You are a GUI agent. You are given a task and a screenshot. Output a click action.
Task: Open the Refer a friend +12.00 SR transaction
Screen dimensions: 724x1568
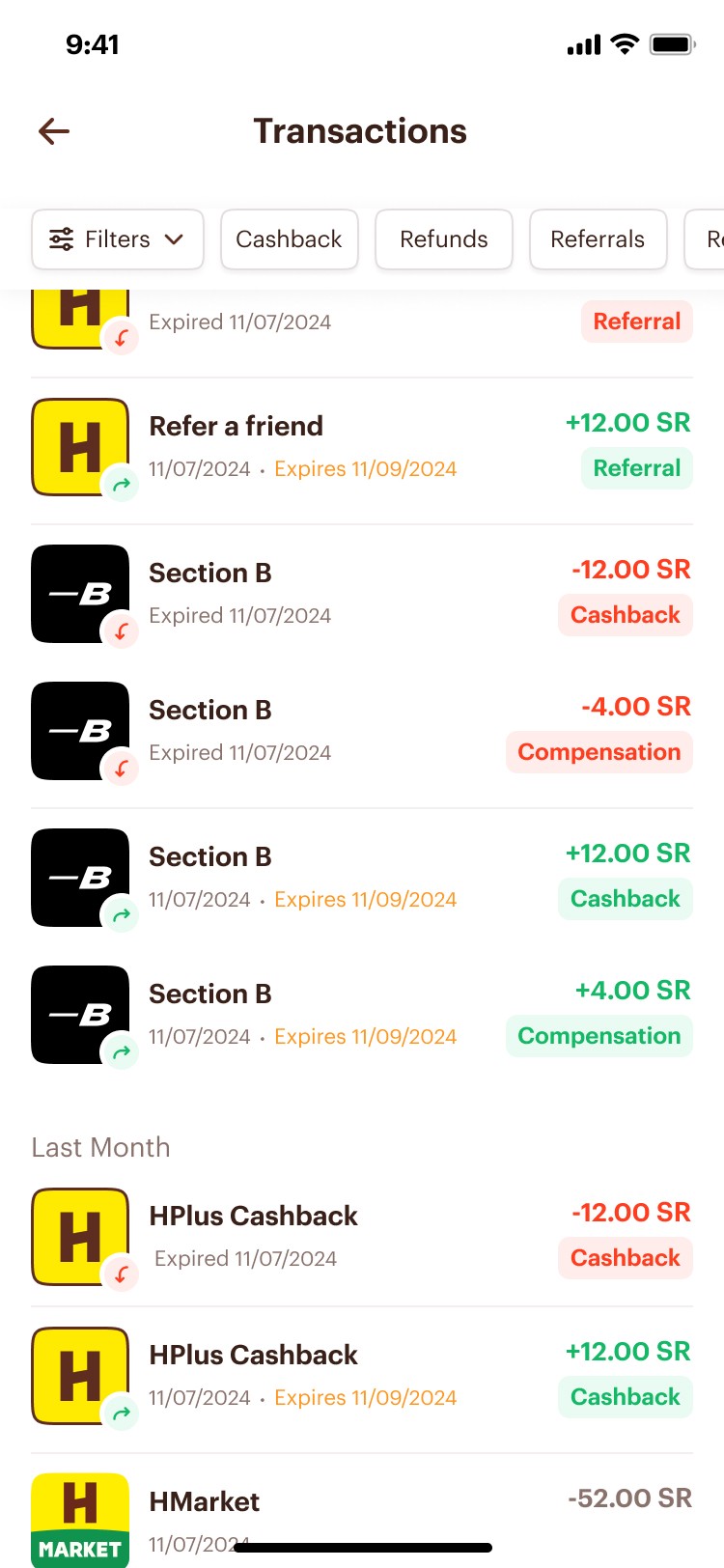click(x=361, y=447)
